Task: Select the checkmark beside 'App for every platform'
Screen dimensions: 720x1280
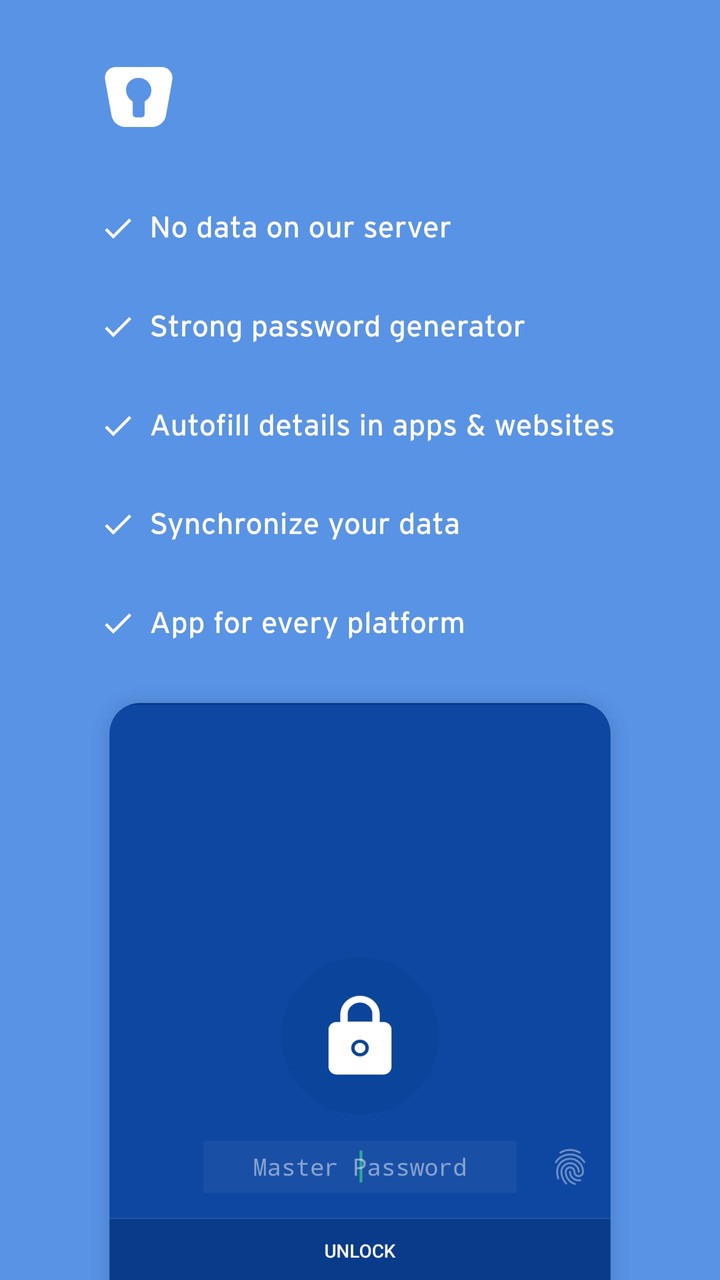Action: coord(117,623)
